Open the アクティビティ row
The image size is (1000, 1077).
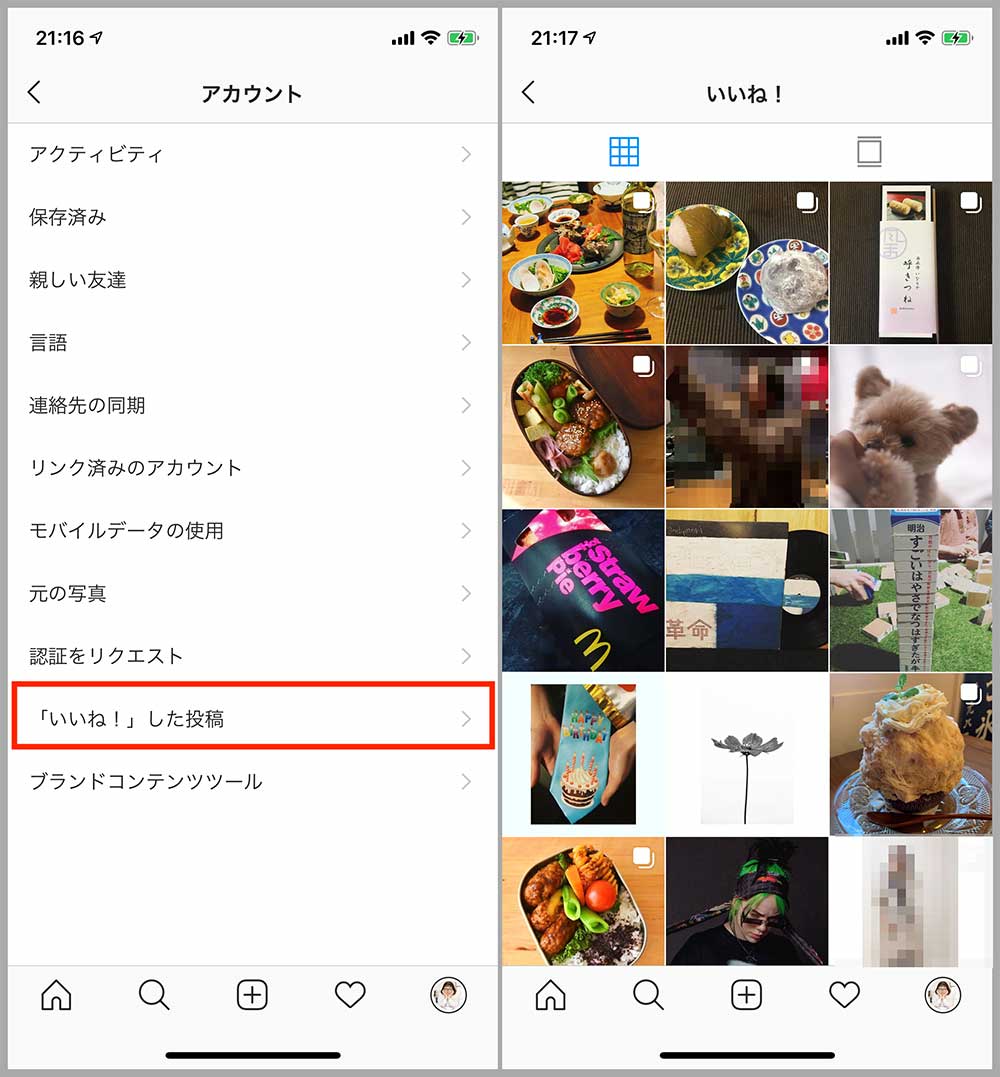coord(250,154)
